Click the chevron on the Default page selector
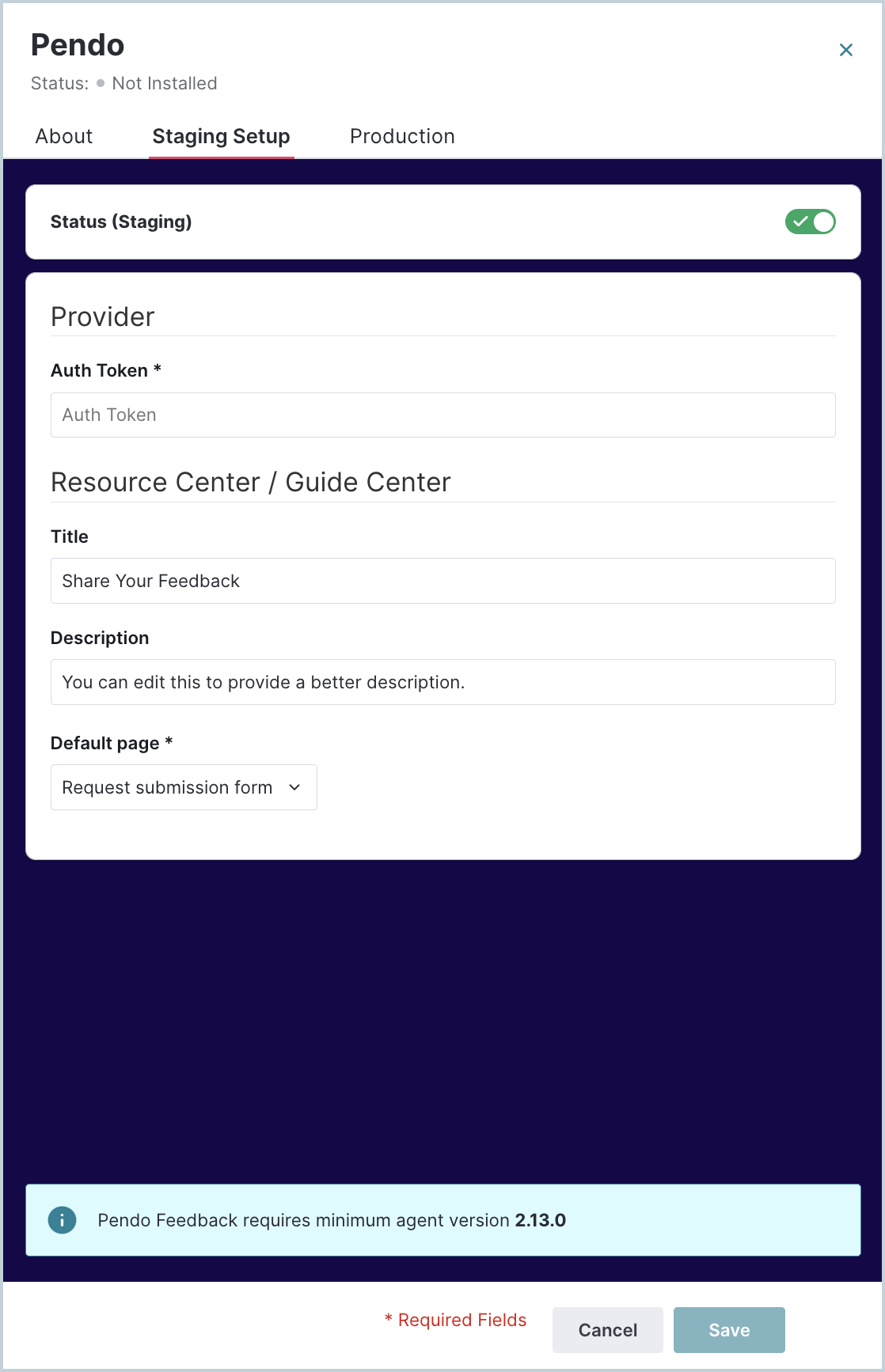Screen dimensions: 885x1372 tap(294, 787)
